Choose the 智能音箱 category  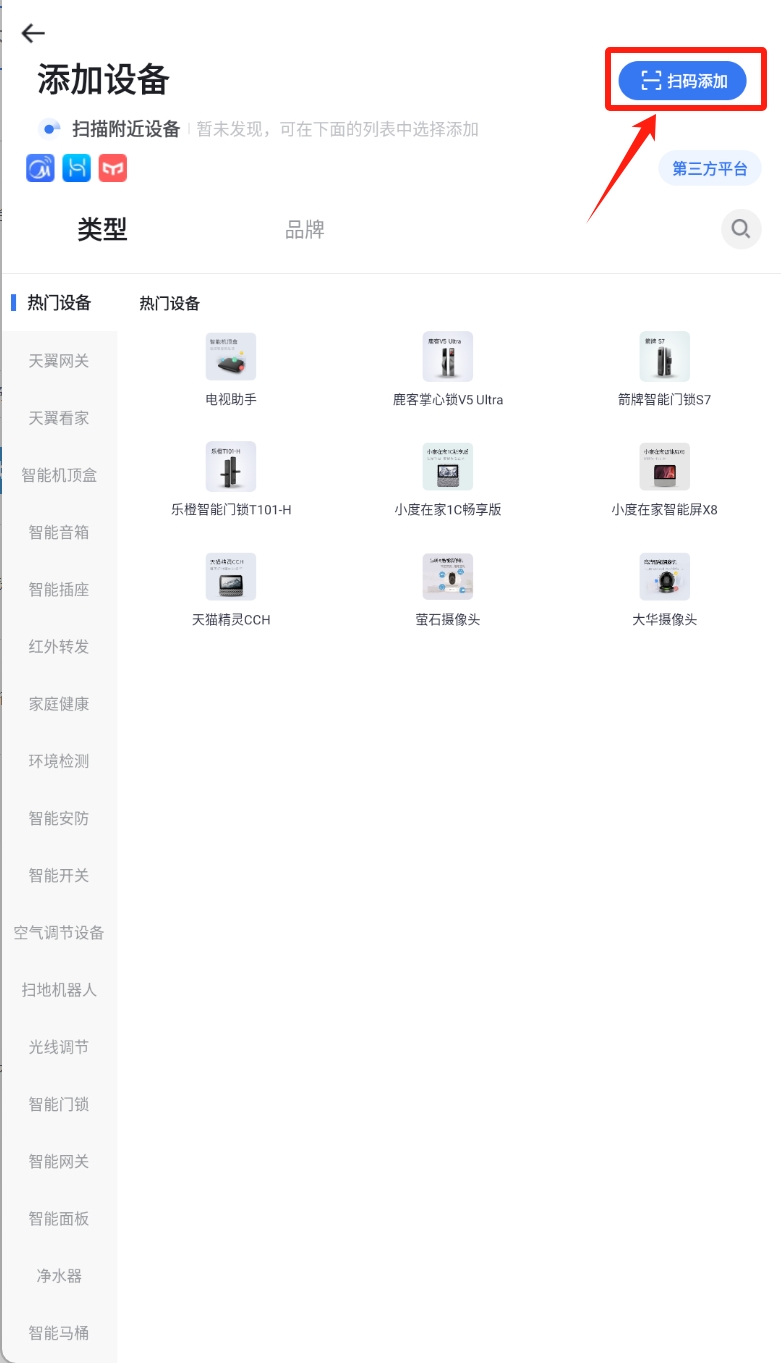point(59,532)
